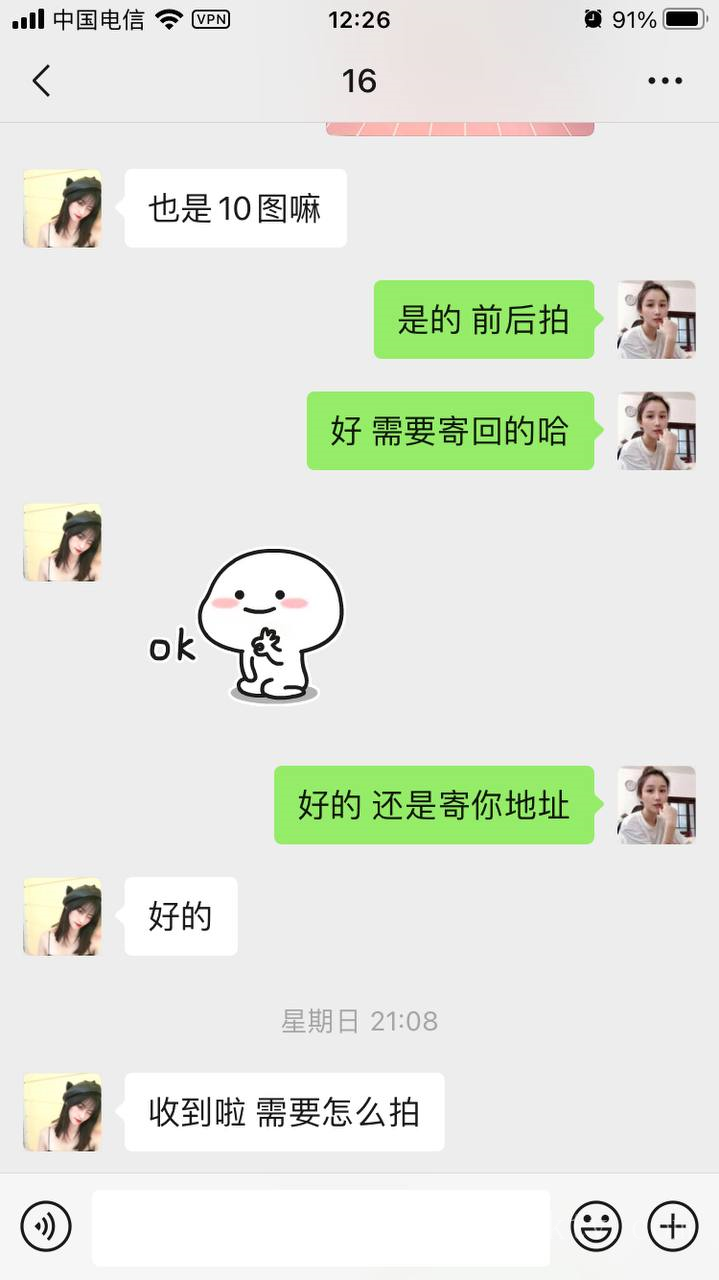Open the plus attachment menu

672,1225
